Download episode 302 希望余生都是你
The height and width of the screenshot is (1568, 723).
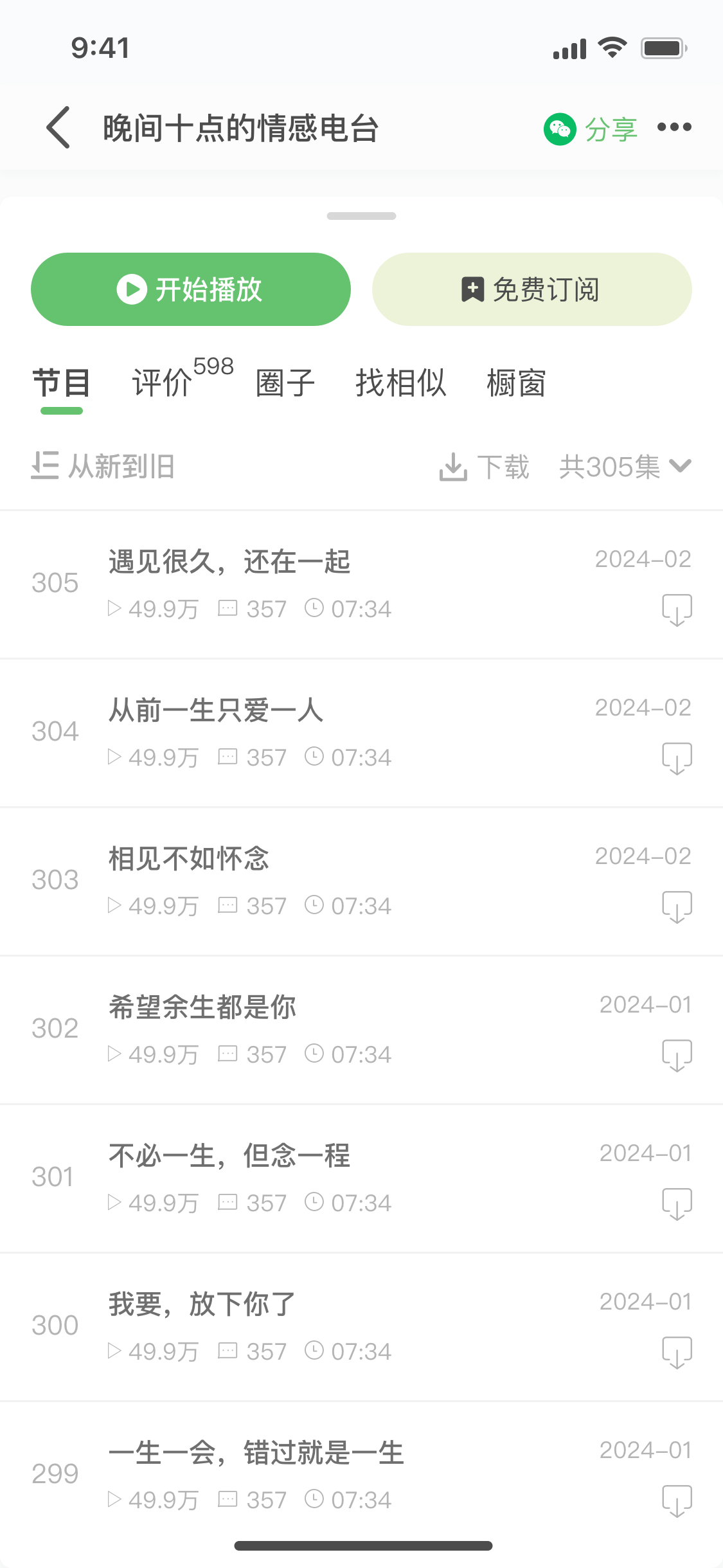(x=677, y=1056)
